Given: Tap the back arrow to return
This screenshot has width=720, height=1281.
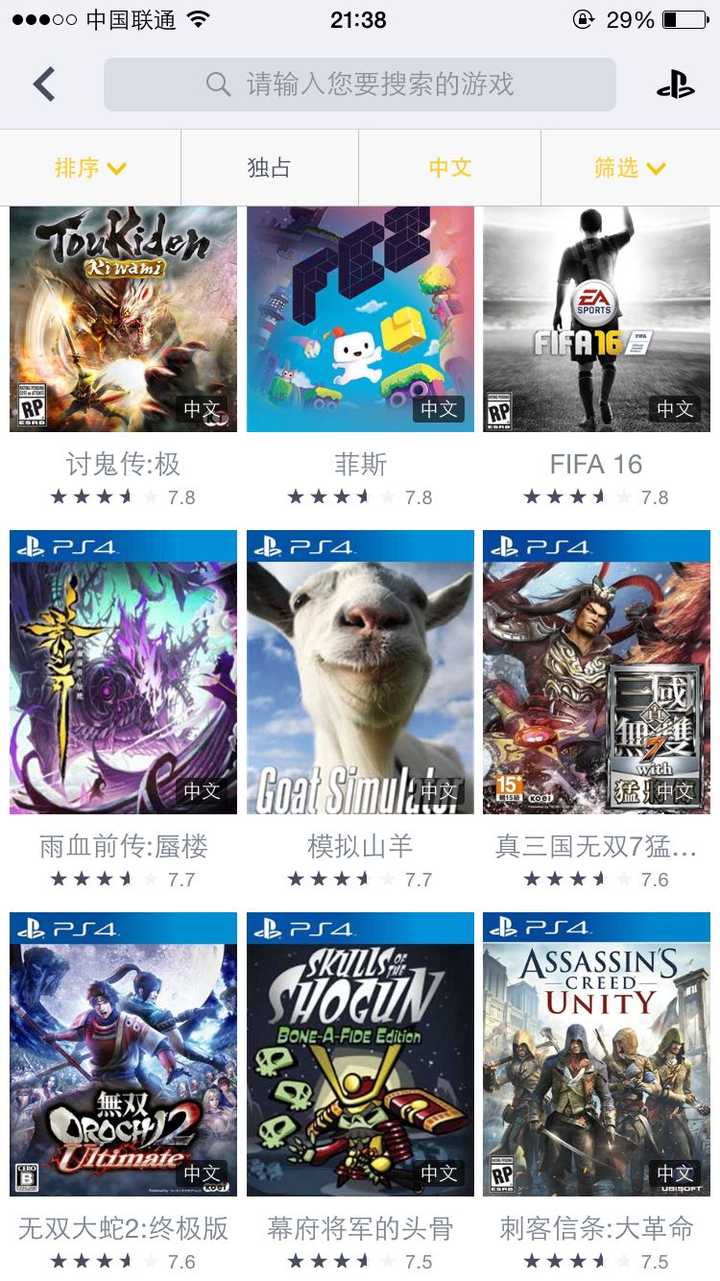Looking at the screenshot, I should 42,84.
